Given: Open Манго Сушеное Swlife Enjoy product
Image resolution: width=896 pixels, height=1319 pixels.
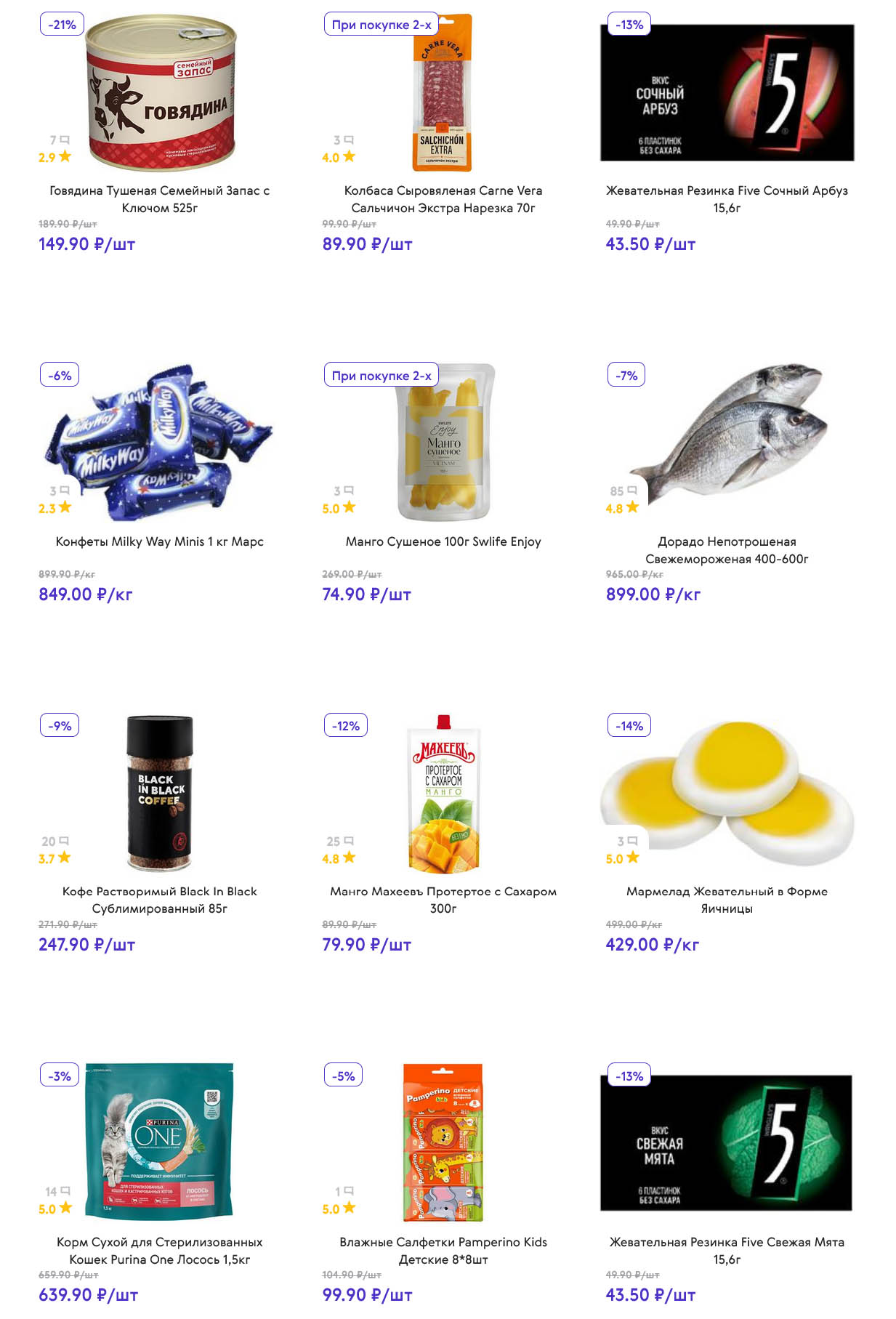Looking at the screenshot, I should (x=443, y=541).
